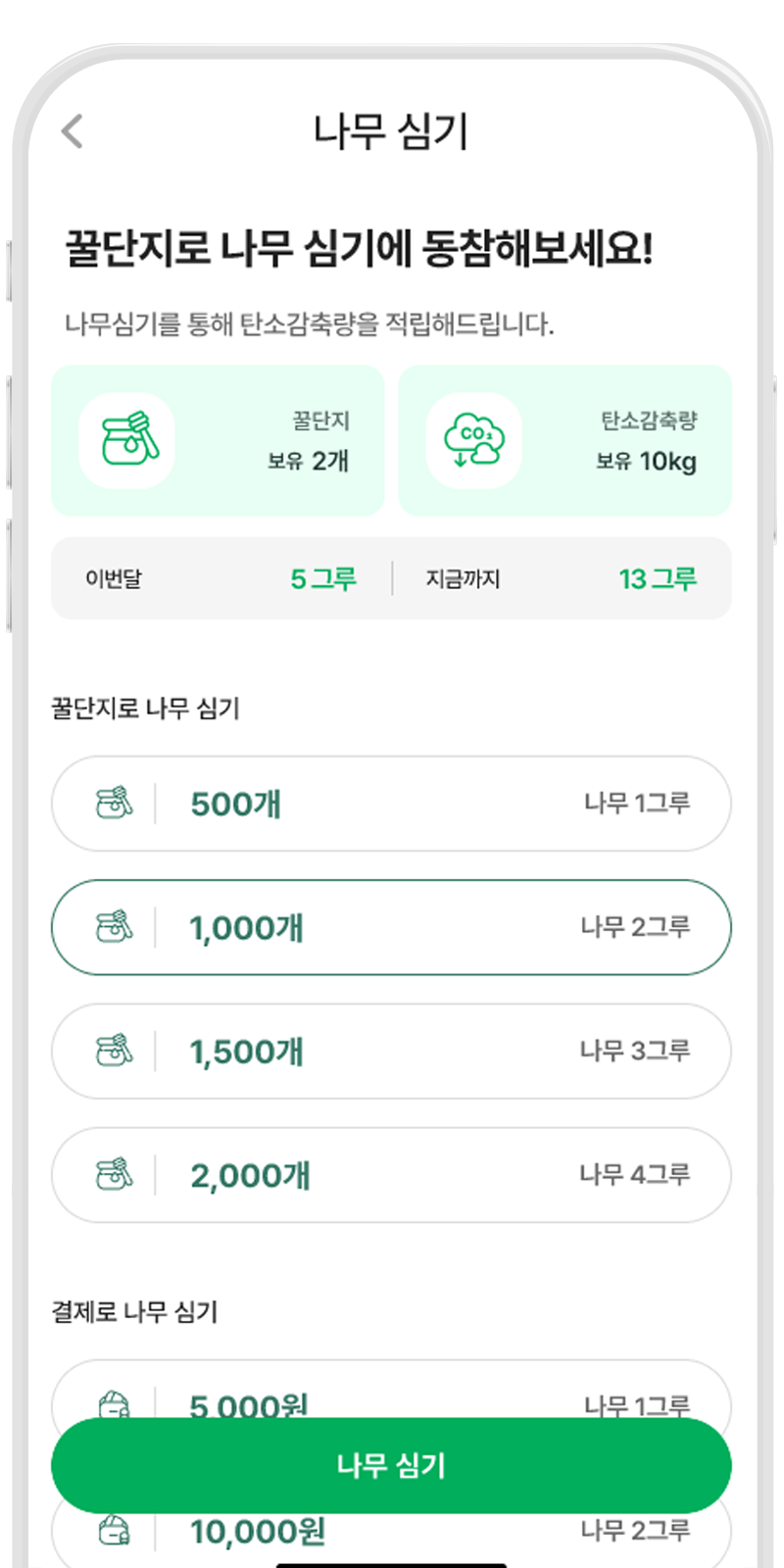This screenshot has width=784, height=1568.
Task: Choose the 10,000원 payment option
Action: [391, 1536]
